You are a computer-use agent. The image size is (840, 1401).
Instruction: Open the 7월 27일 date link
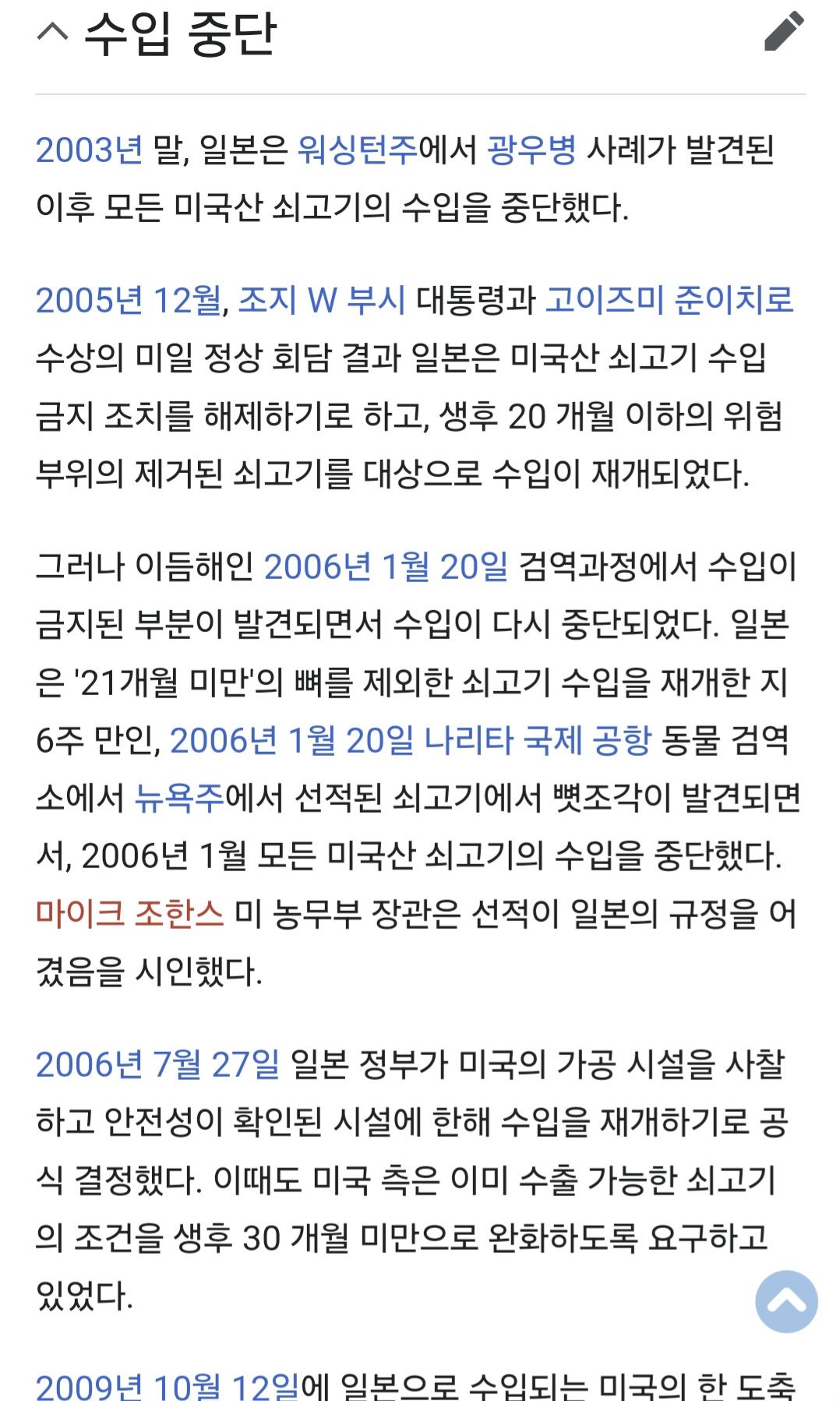coord(216,1064)
